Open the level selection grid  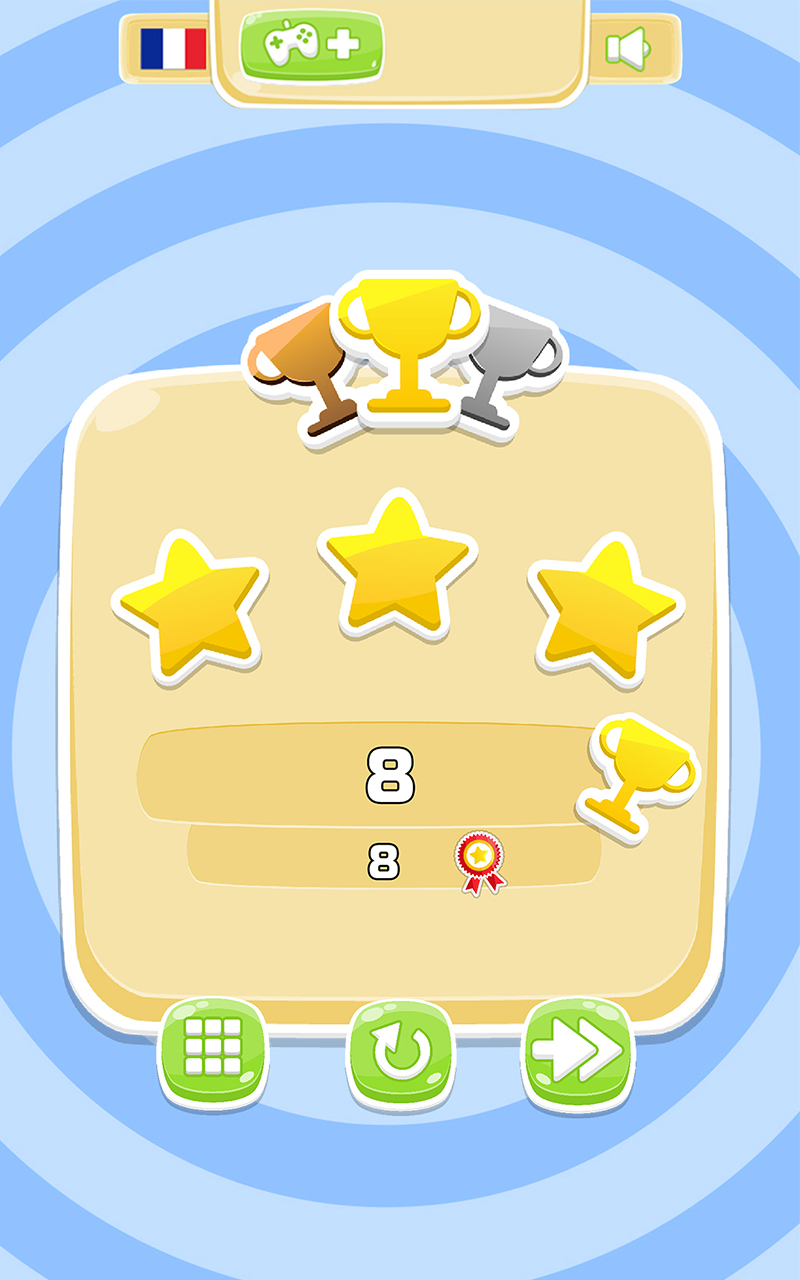214,1052
